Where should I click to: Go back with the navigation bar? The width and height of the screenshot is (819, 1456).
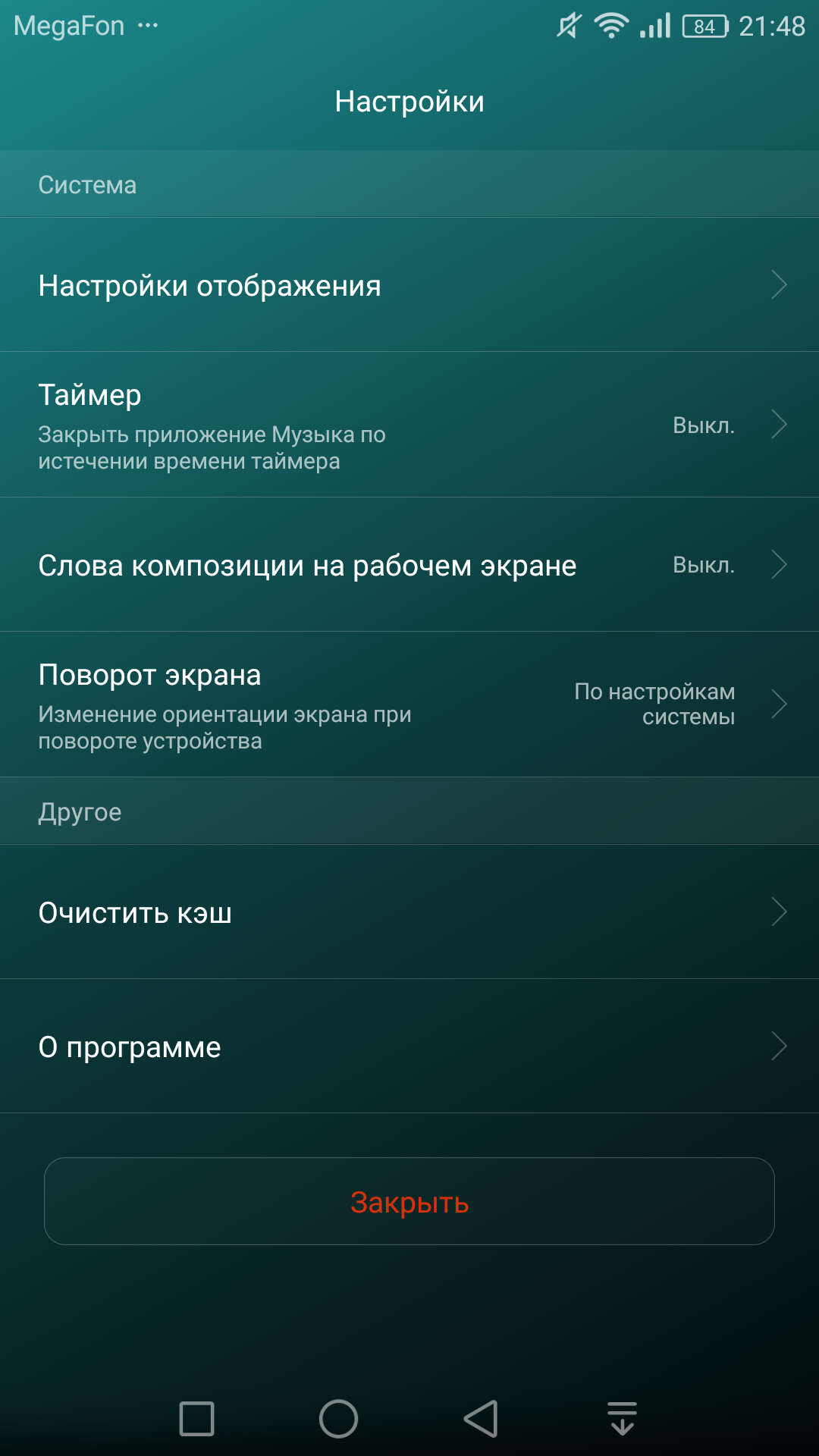point(481,1418)
